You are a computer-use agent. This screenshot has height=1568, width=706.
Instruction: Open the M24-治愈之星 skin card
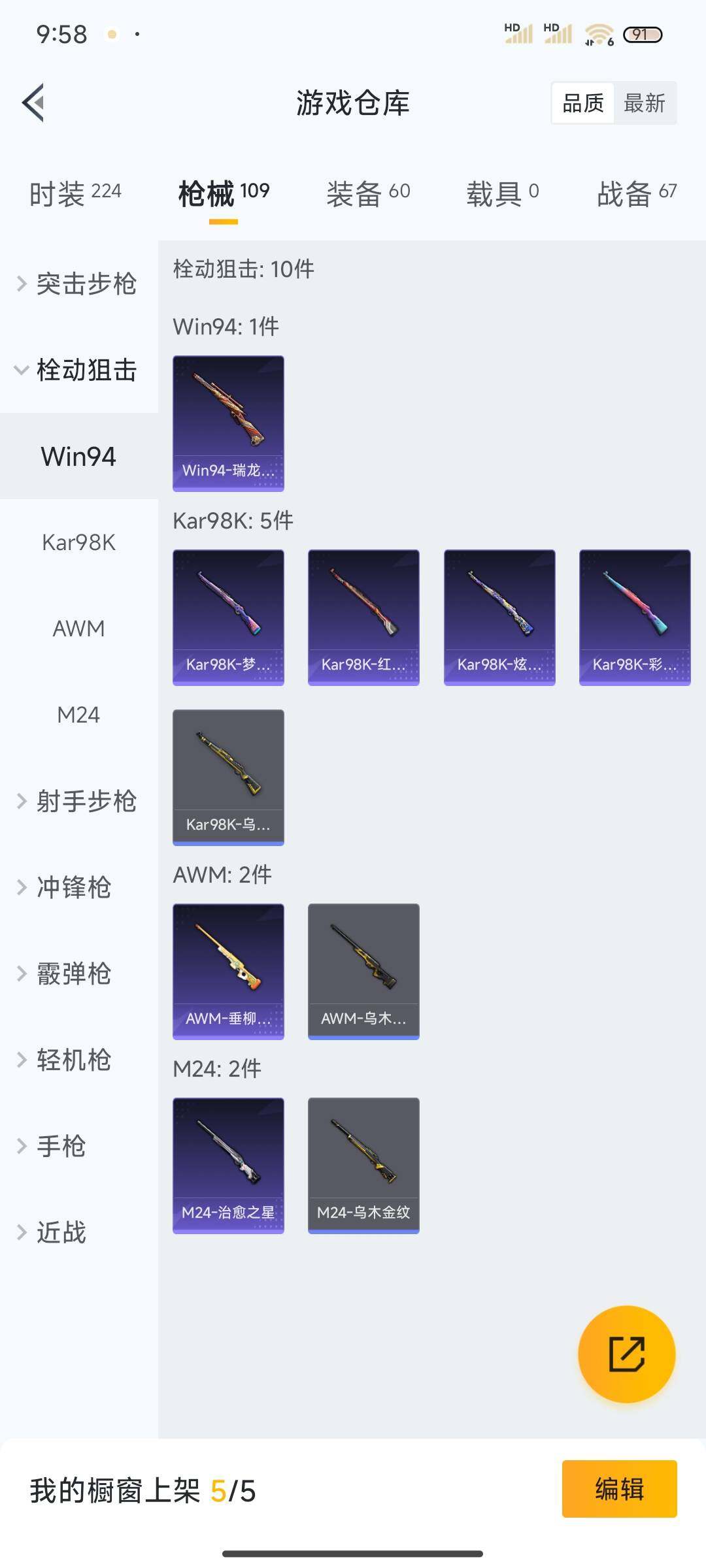click(x=228, y=1165)
